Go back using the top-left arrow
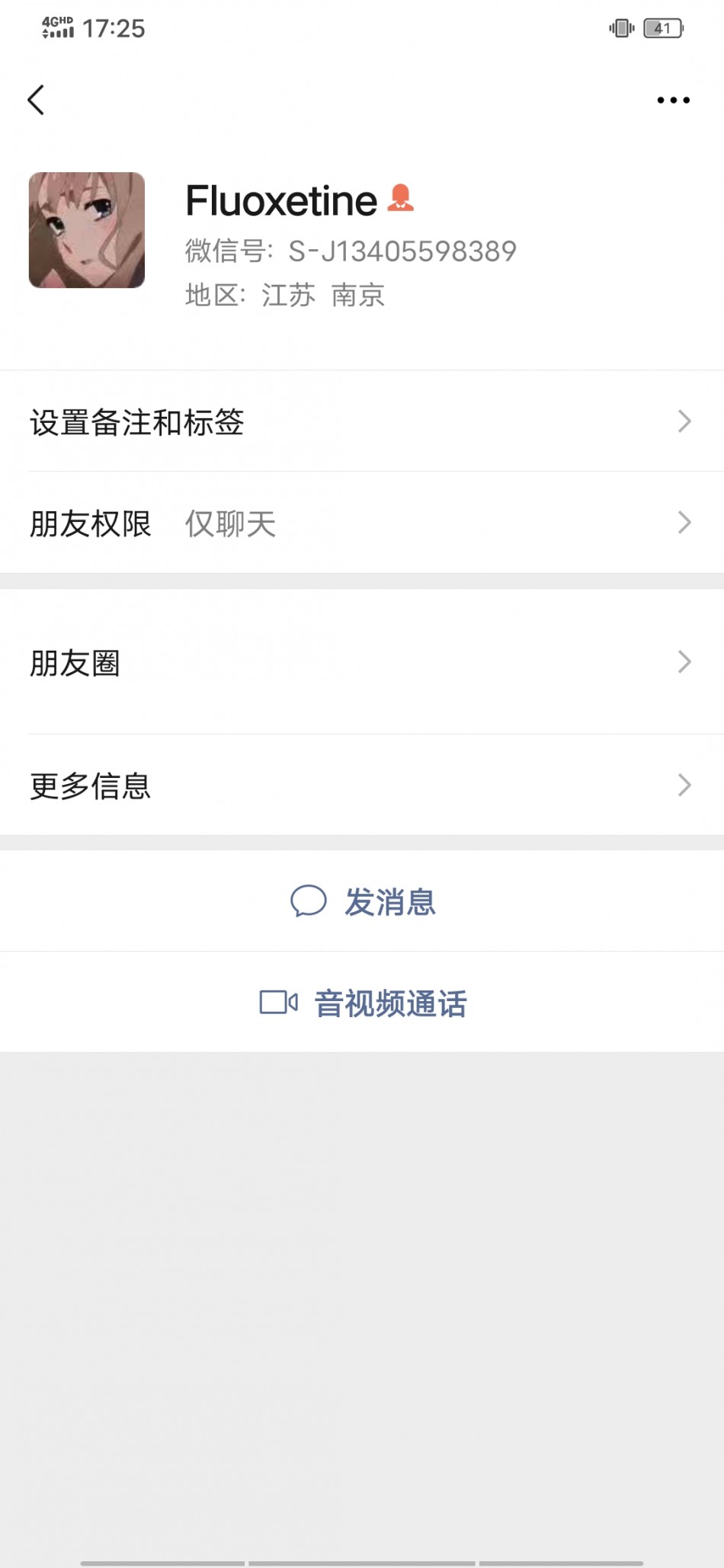The width and height of the screenshot is (724, 1568). point(36,100)
